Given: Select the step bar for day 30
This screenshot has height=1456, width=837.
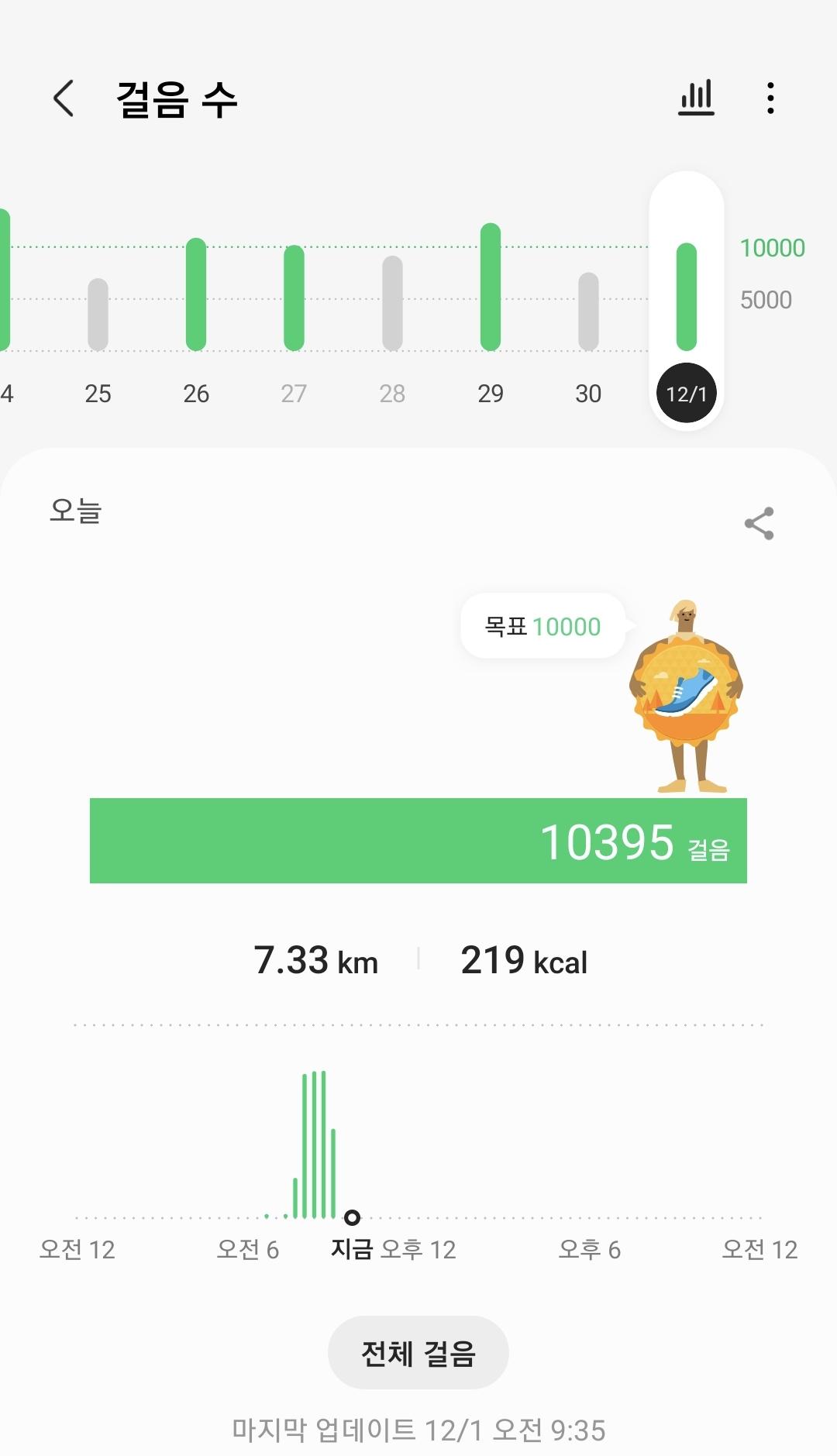Looking at the screenshot, I should (588, 312).
